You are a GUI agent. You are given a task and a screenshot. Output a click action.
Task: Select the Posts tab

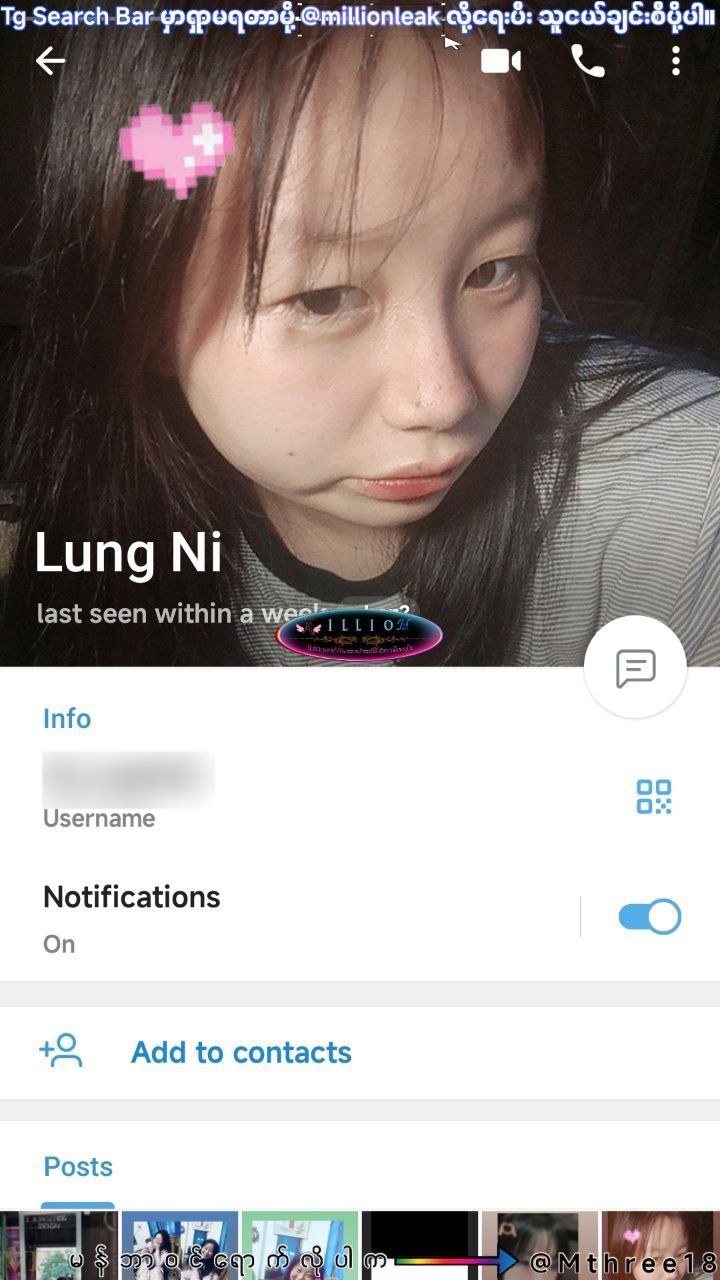pyautogui.click(x=78, y=1167)
